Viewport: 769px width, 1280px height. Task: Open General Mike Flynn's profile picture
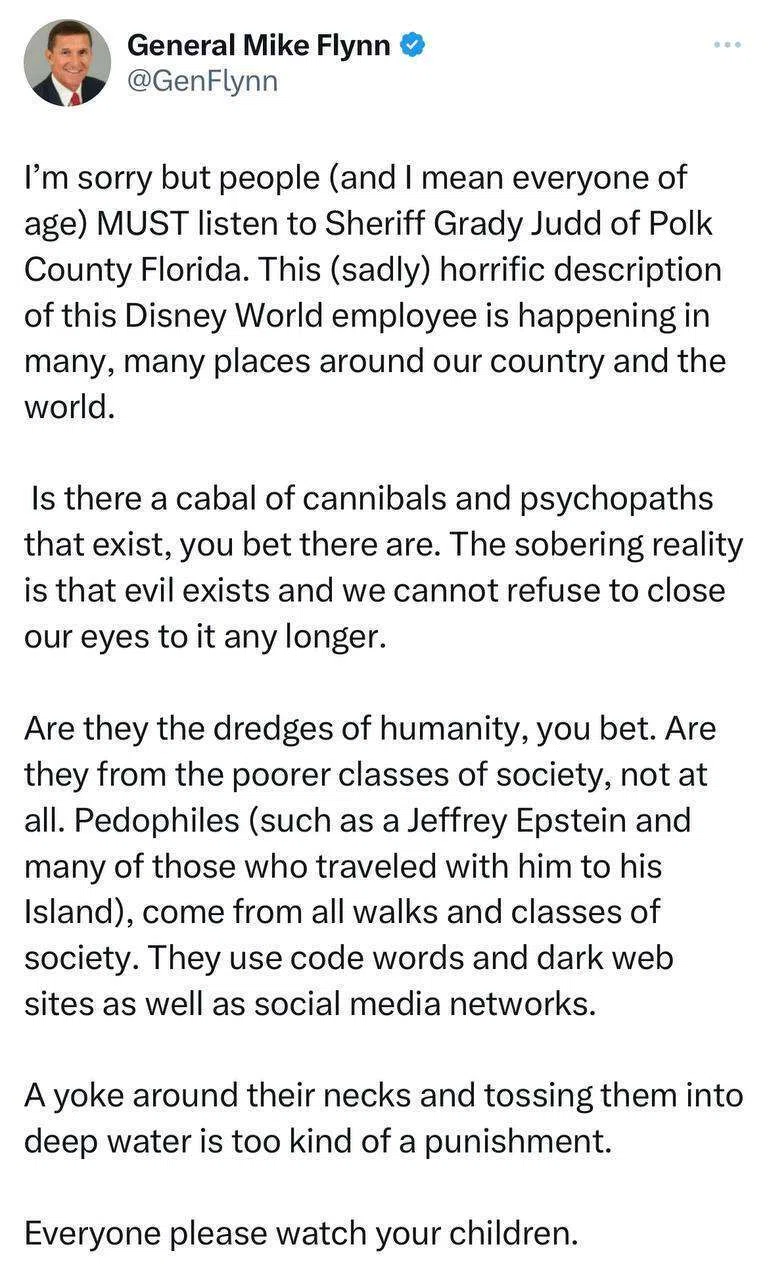coord(67,63)
